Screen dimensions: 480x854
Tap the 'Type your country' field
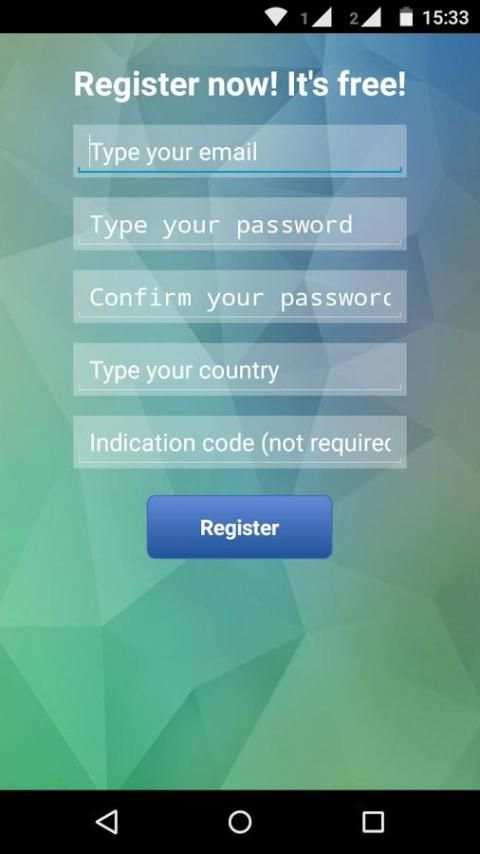(240, 369)
